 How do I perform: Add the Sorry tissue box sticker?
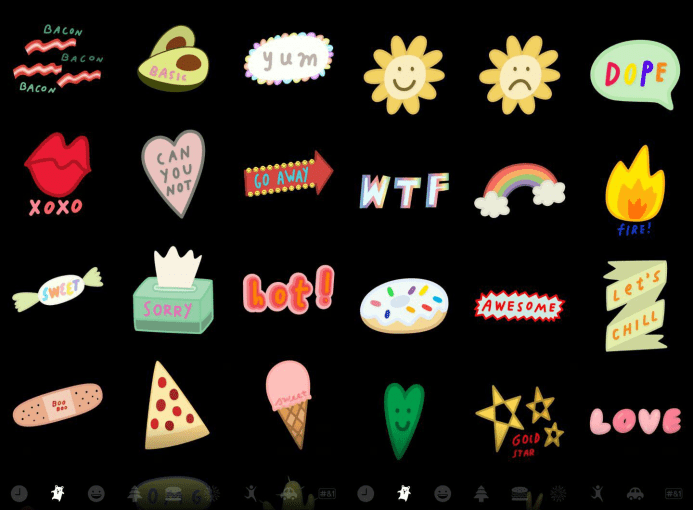click(x=173, y=292)
